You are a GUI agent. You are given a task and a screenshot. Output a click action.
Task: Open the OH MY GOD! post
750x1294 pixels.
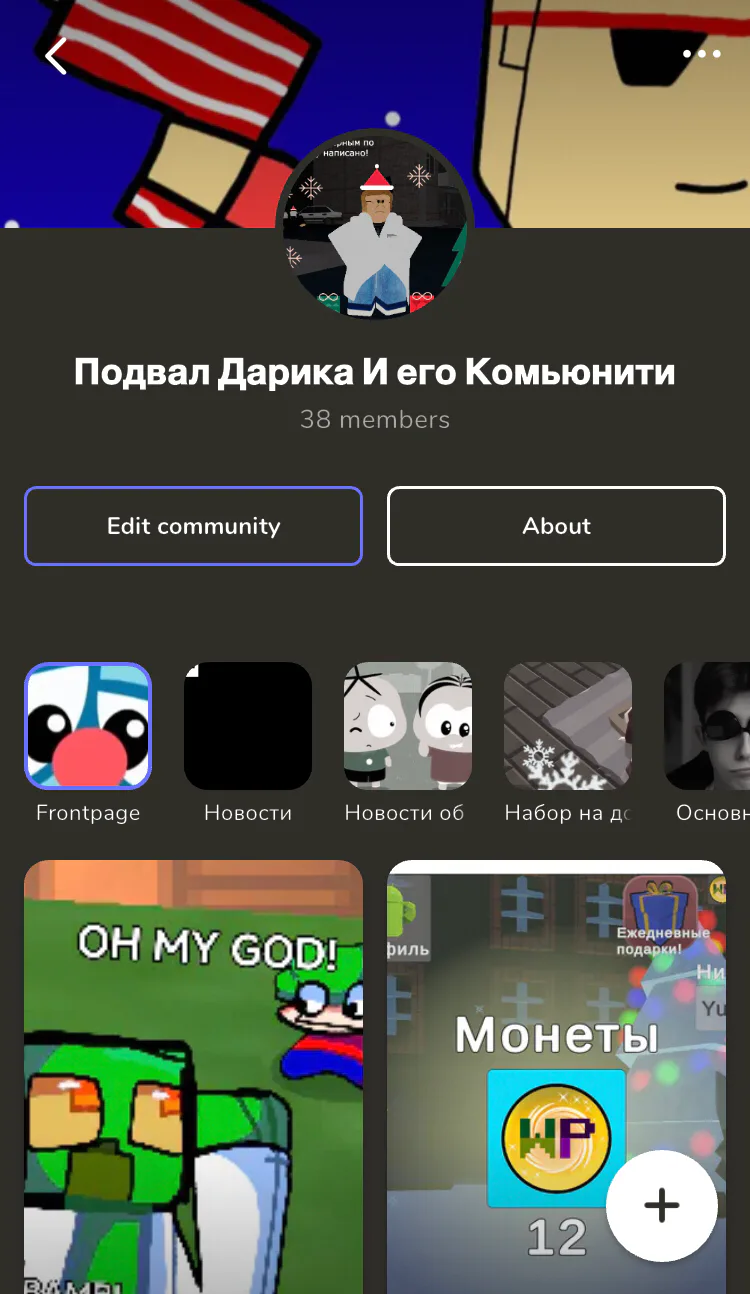click(x=193, y=1075)
